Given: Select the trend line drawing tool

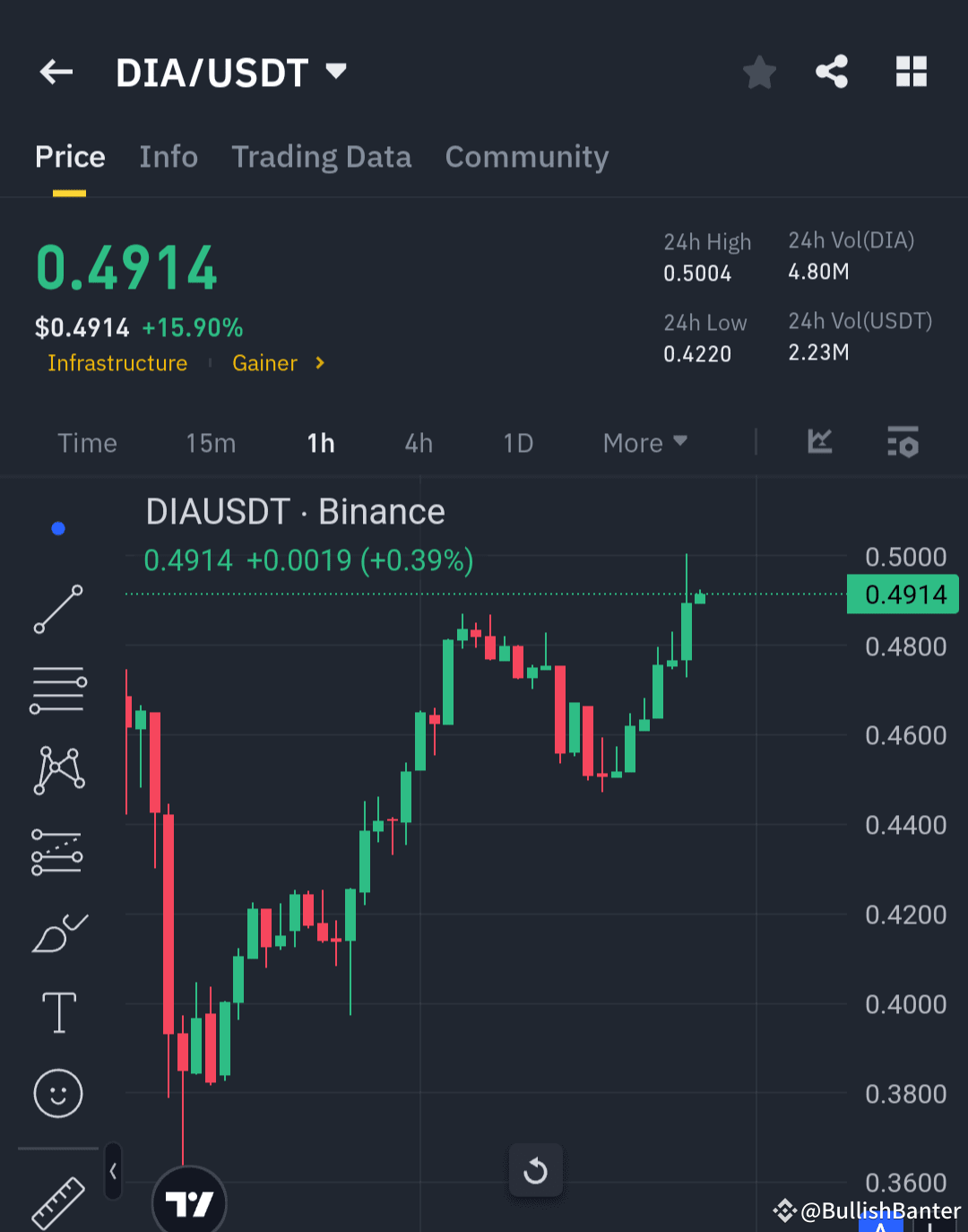Looking at the screenshot, I should pos(57,611).
